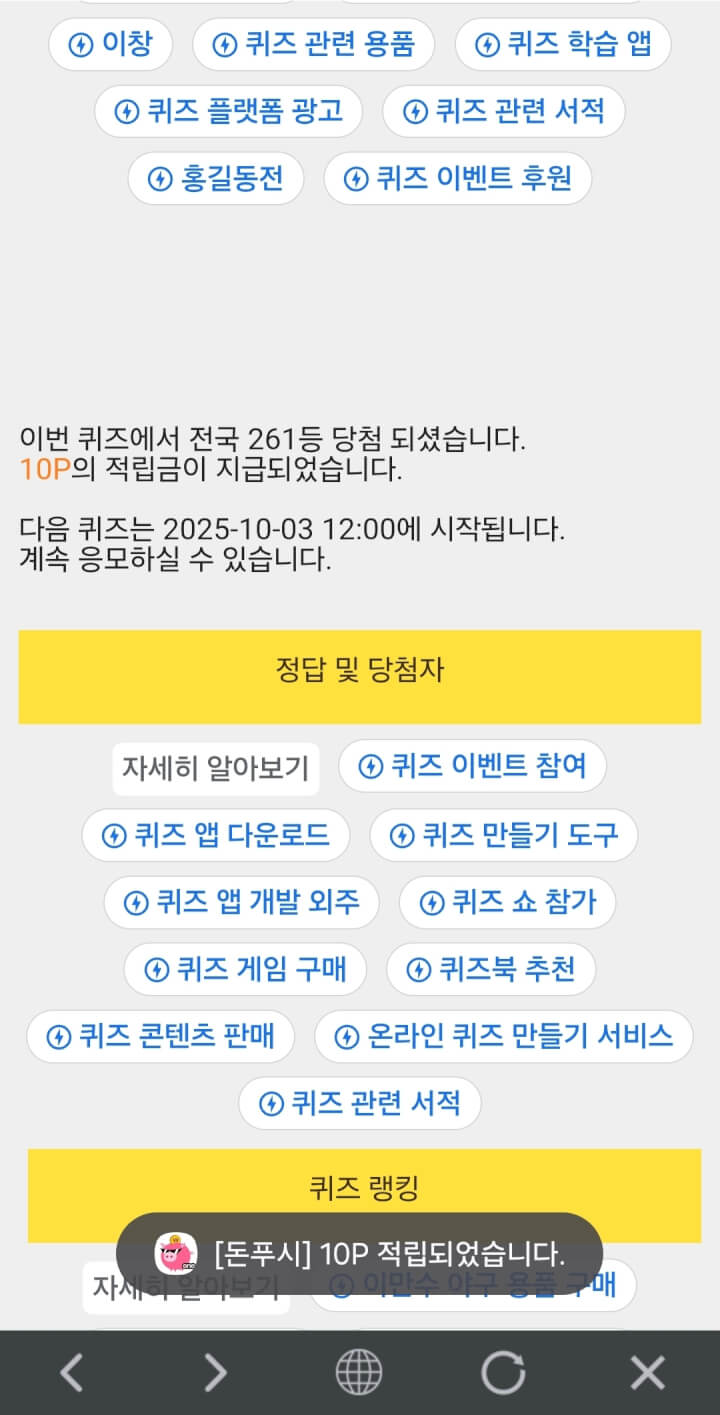Open the 퀴즈 랭킹 button

pos(364,1188)
